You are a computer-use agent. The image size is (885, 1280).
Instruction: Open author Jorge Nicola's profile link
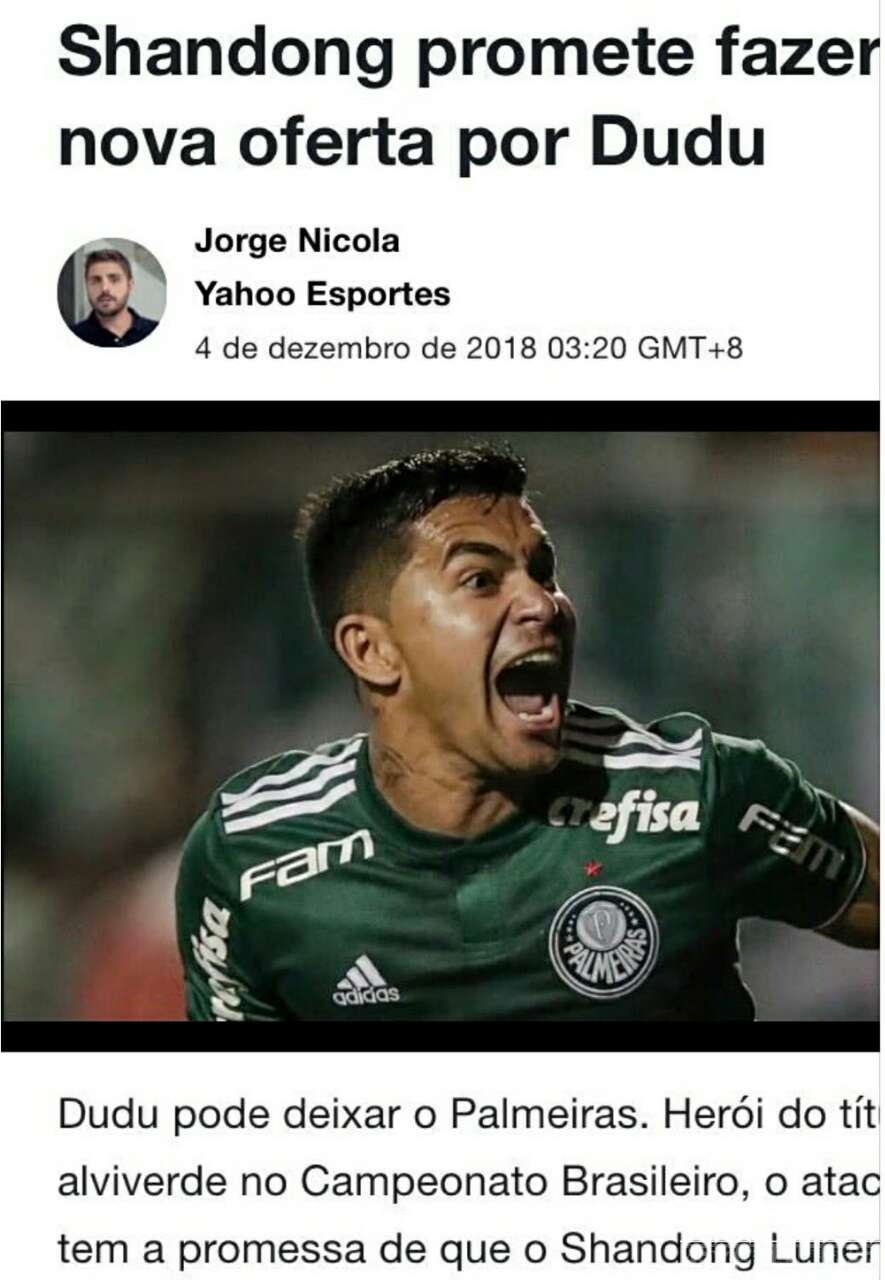[296, 241]
